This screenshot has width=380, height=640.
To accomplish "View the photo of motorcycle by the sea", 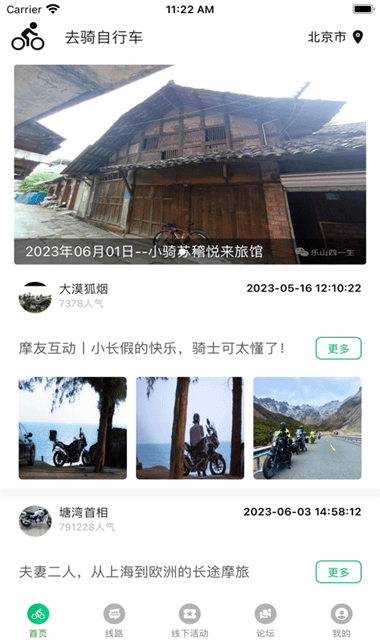I will coord(73,428).
